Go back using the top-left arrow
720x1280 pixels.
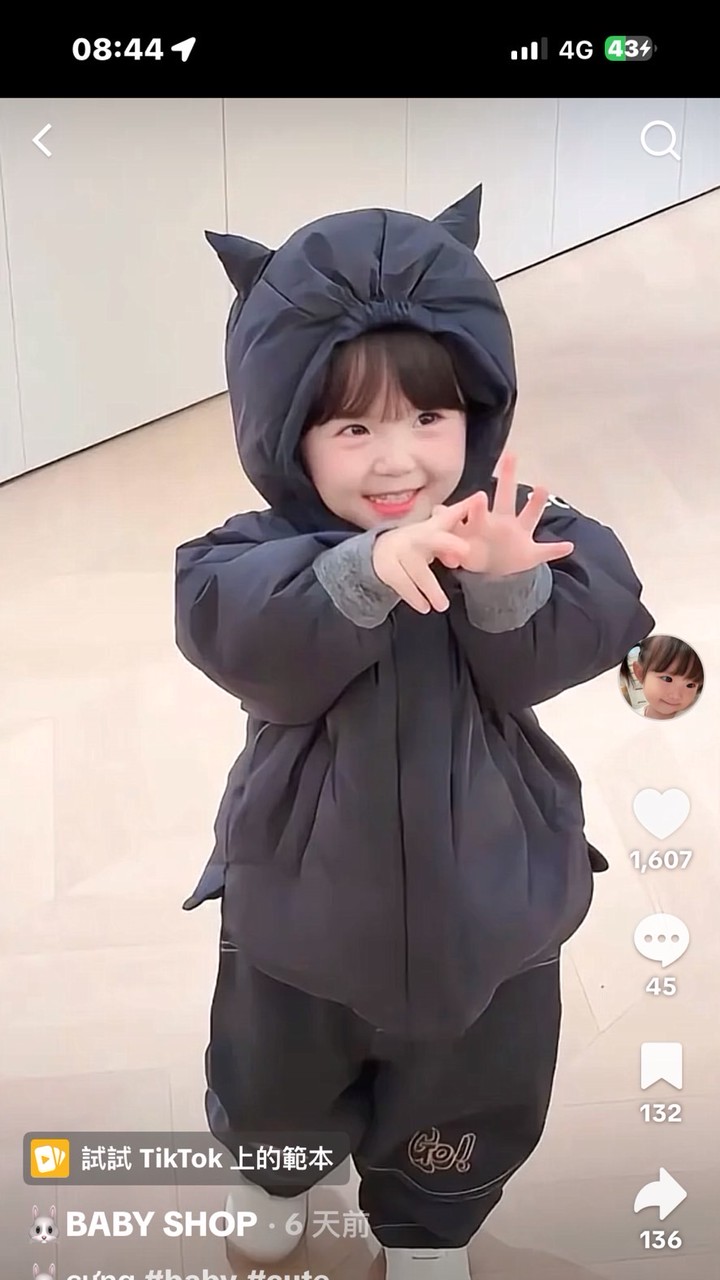42,141
